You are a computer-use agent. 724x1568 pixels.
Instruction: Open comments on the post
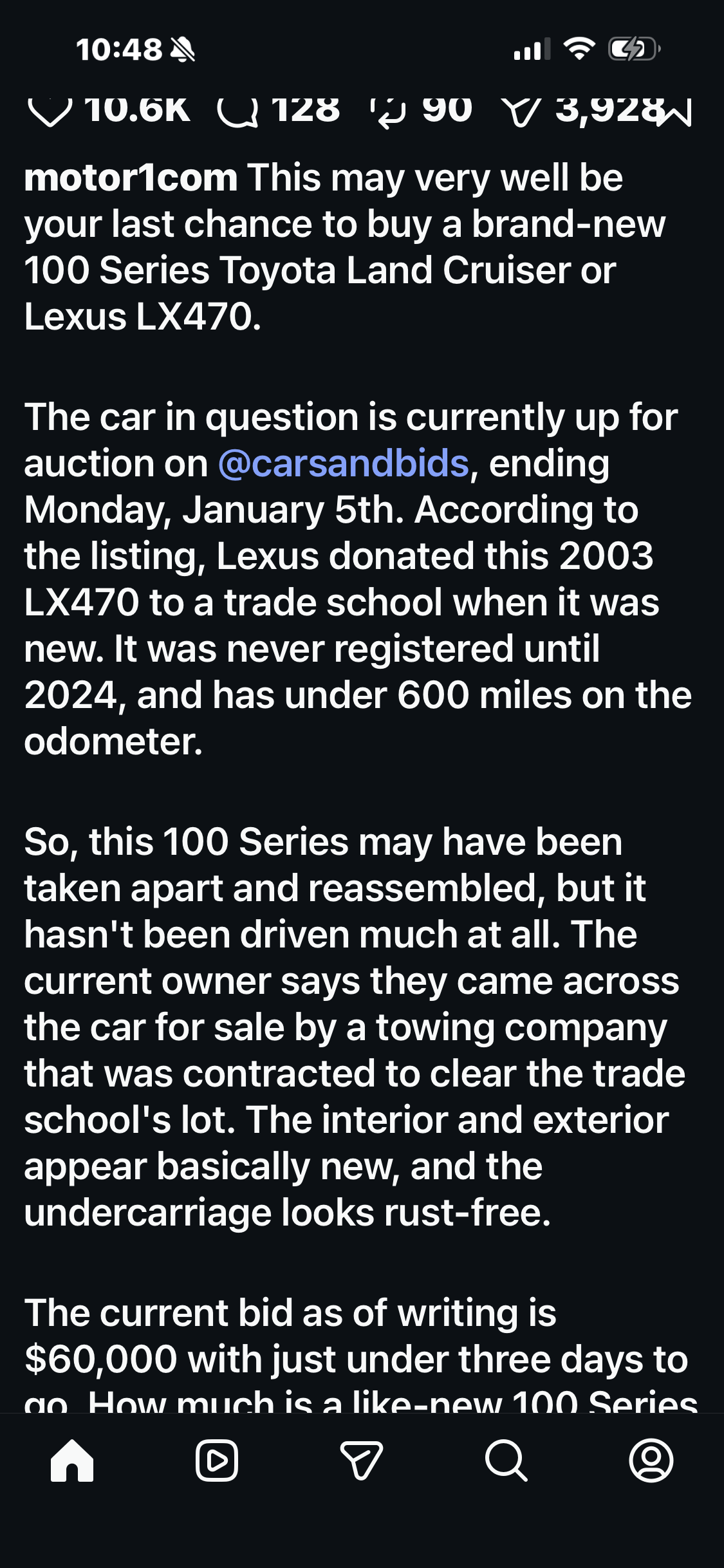(x=237, y=112)
